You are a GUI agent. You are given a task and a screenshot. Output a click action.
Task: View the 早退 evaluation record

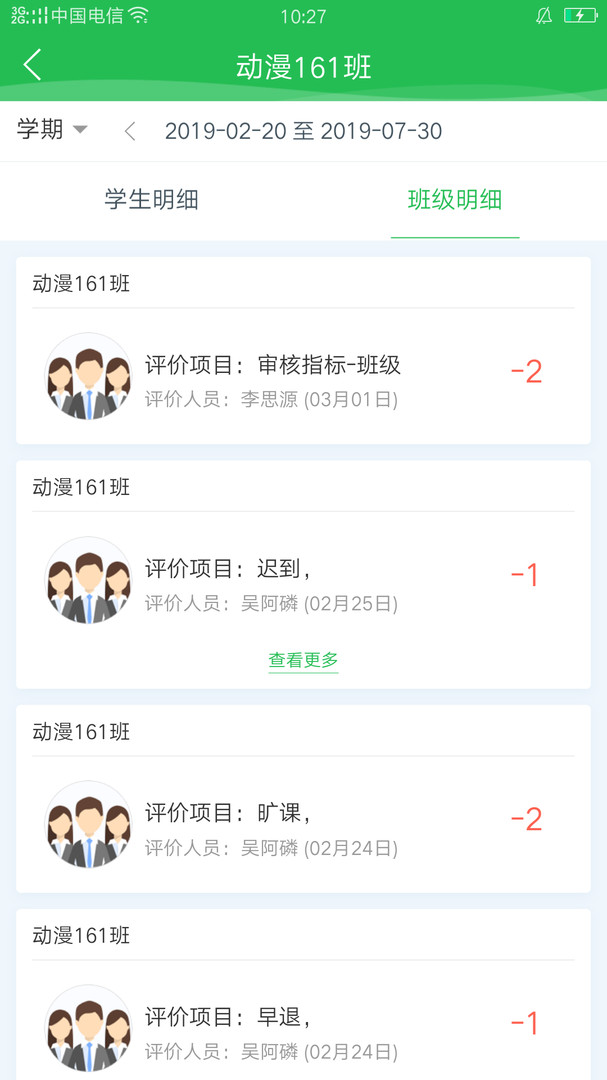coord(303,1026)
